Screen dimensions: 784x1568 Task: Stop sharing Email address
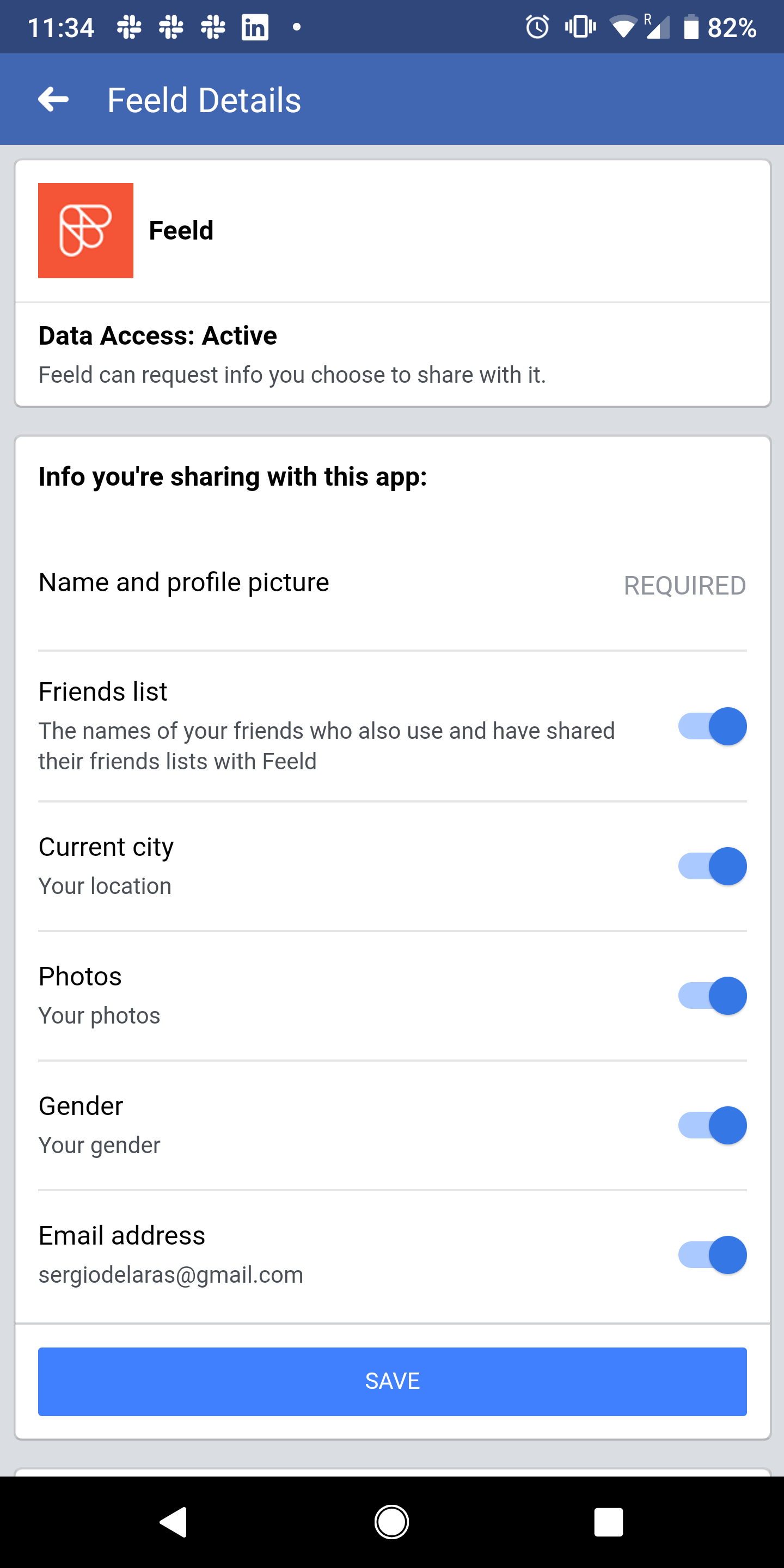pos(712,1255)
